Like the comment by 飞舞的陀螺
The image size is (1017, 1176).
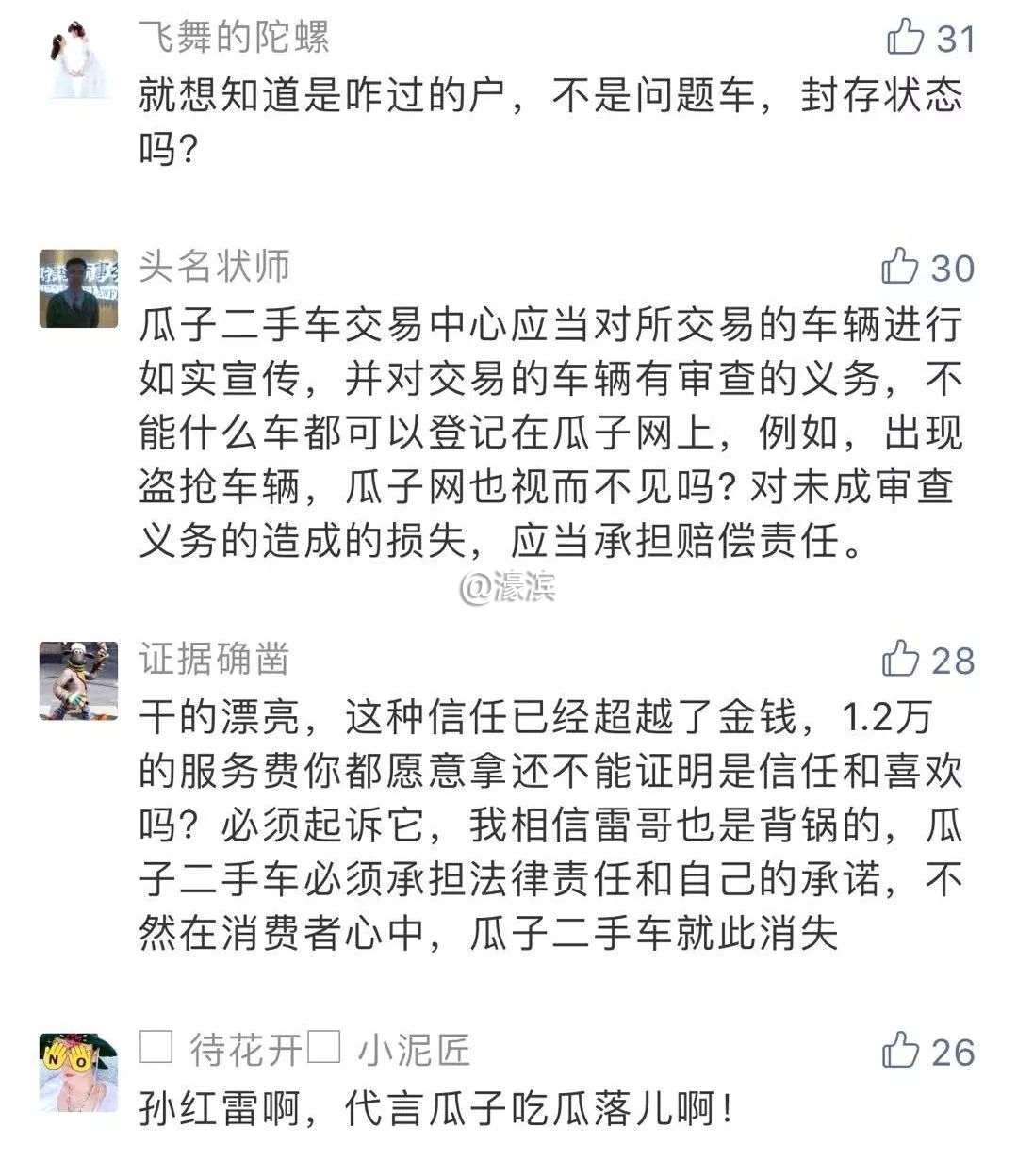905,38
